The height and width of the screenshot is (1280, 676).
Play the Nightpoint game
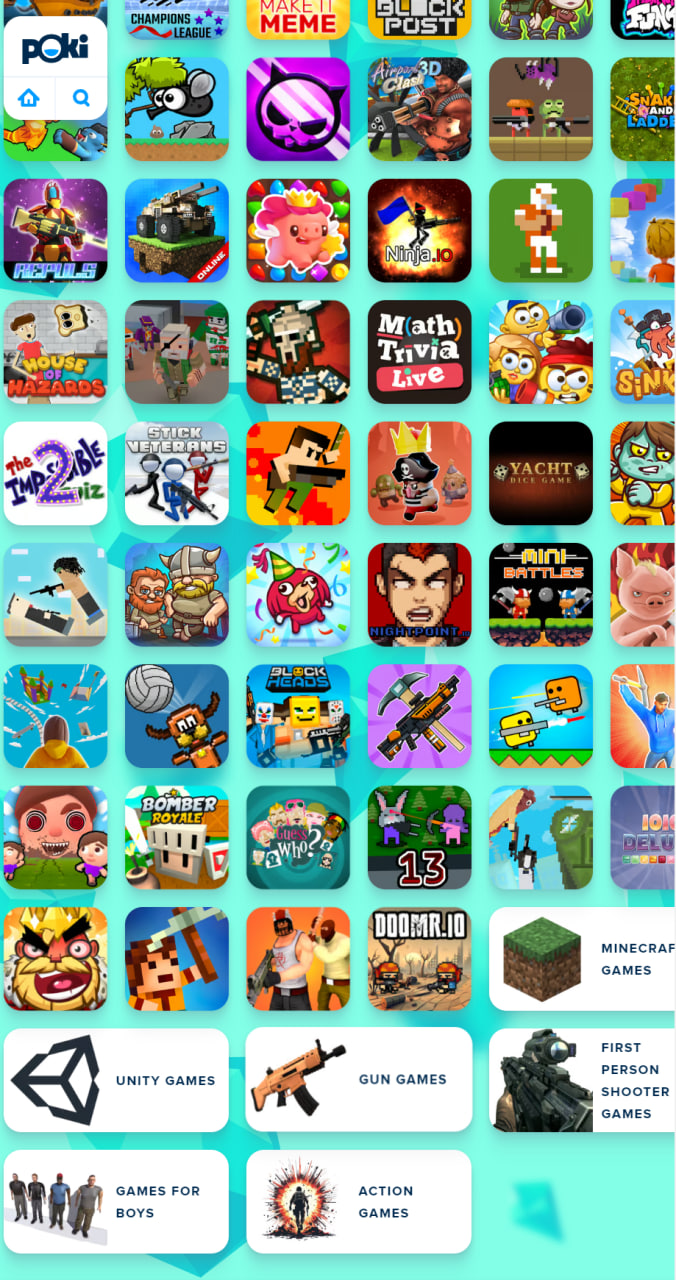[x=419, y=595]
